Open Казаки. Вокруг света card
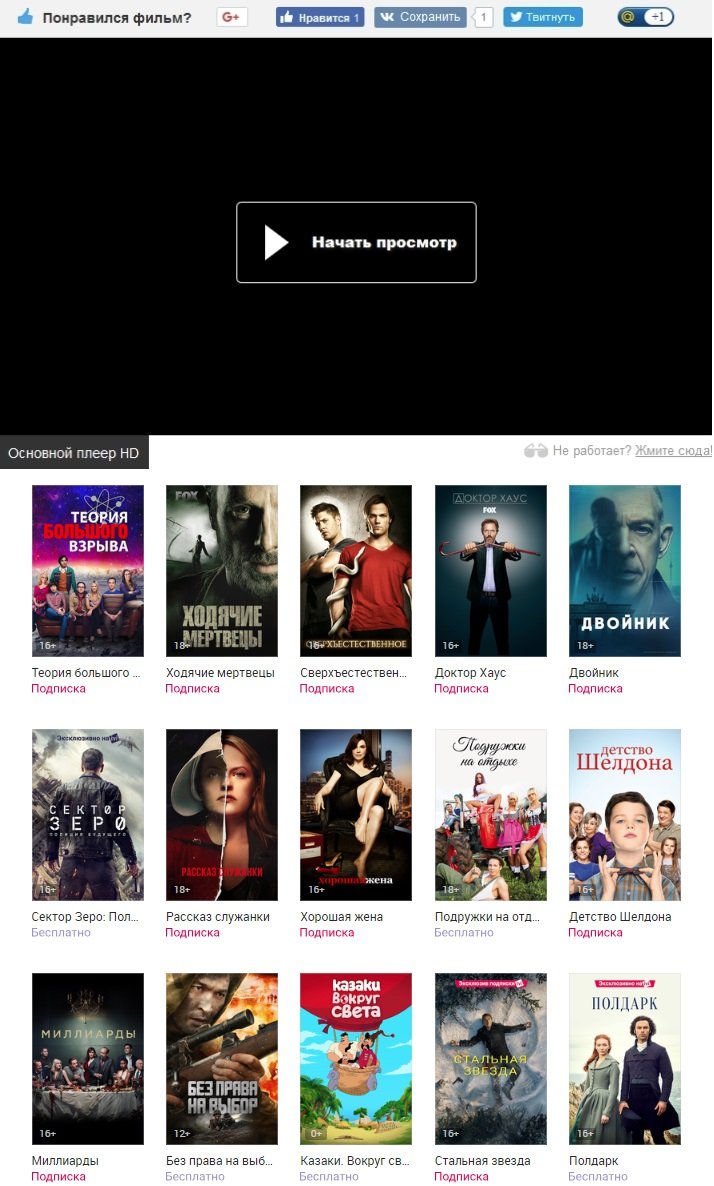The width and height of the screenshot is (714, 1186). [356, 1058]
